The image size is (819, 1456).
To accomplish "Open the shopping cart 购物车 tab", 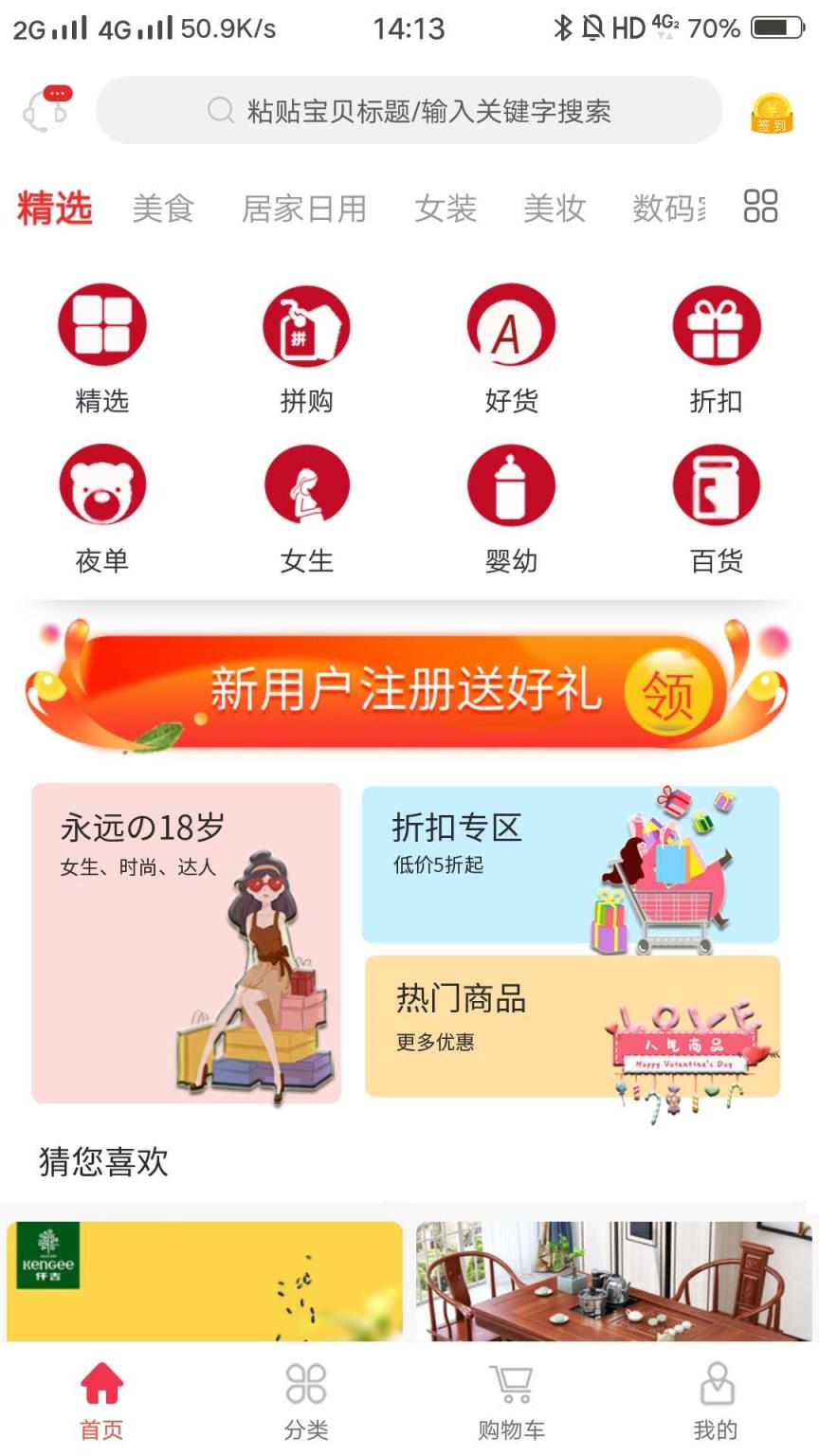I will 510,1401.
